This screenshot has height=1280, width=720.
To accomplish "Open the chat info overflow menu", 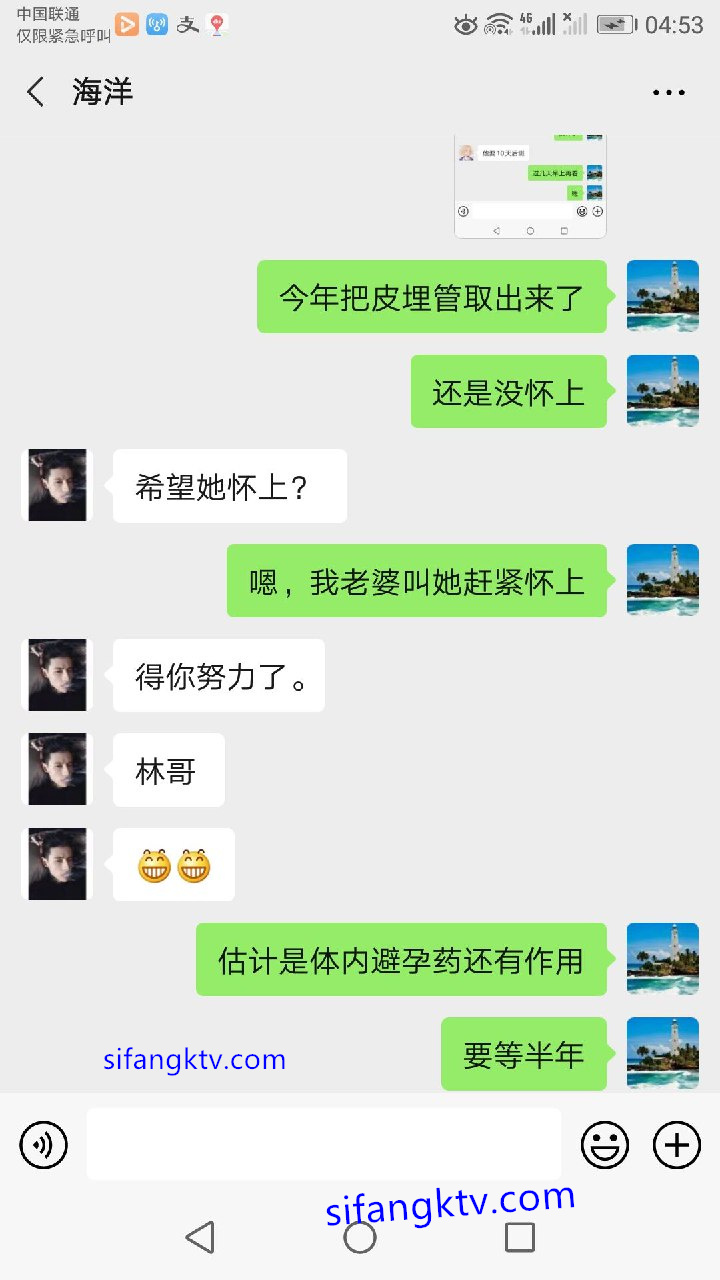I will pos(668,92).
